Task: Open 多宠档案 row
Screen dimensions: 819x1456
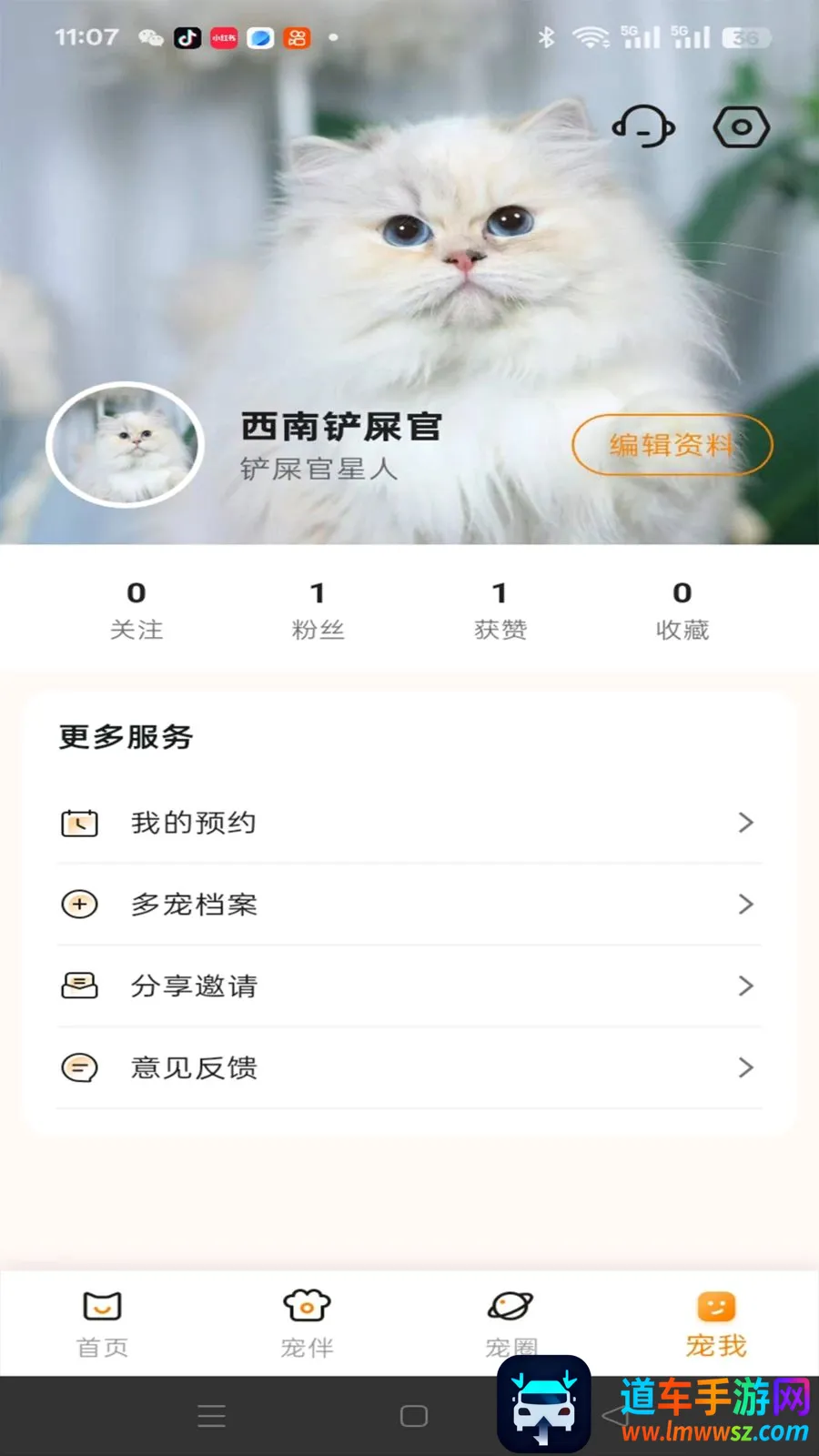Action: [x=409, y=905]
